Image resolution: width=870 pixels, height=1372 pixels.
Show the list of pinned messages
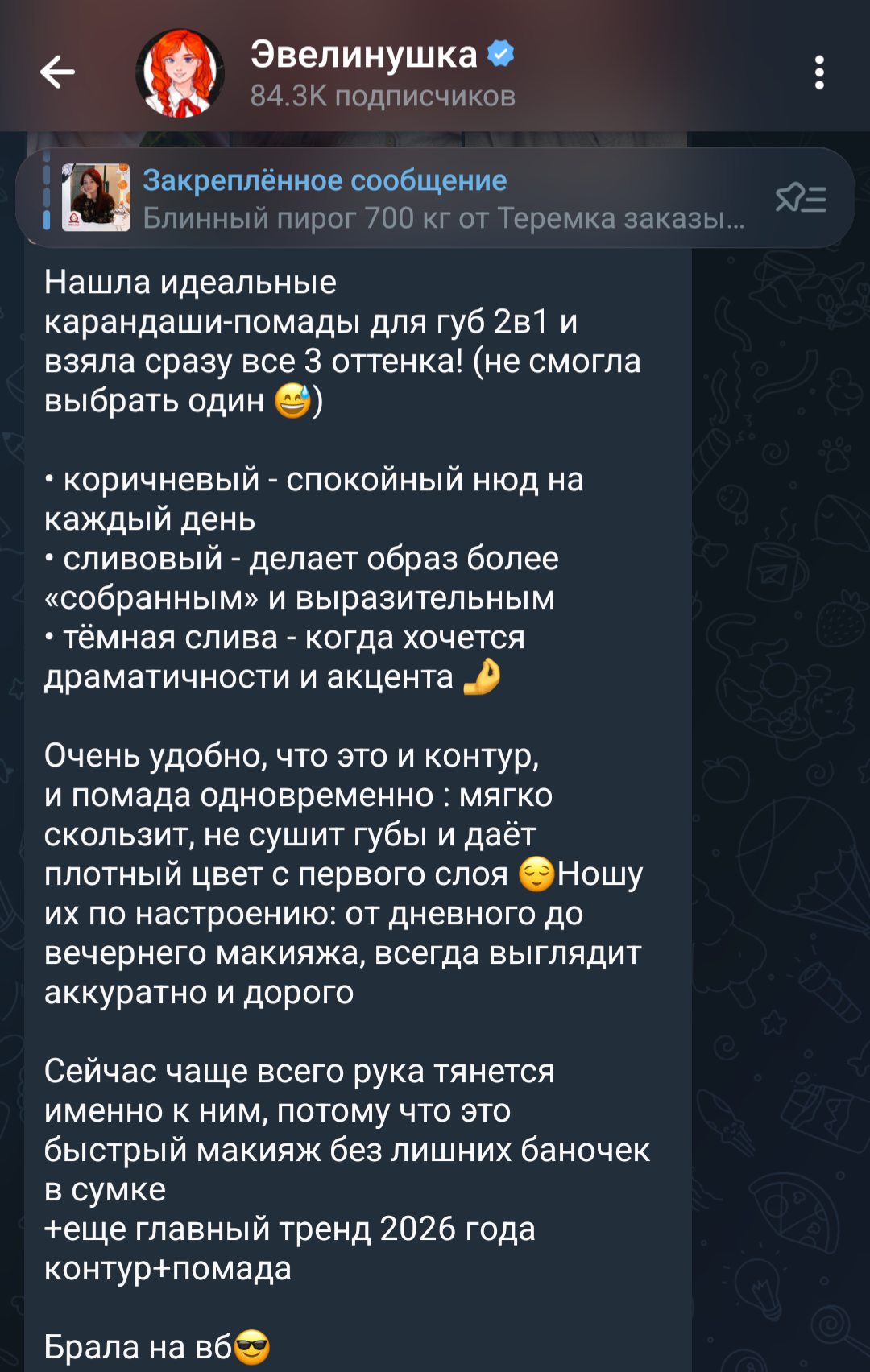pos(800,198)
